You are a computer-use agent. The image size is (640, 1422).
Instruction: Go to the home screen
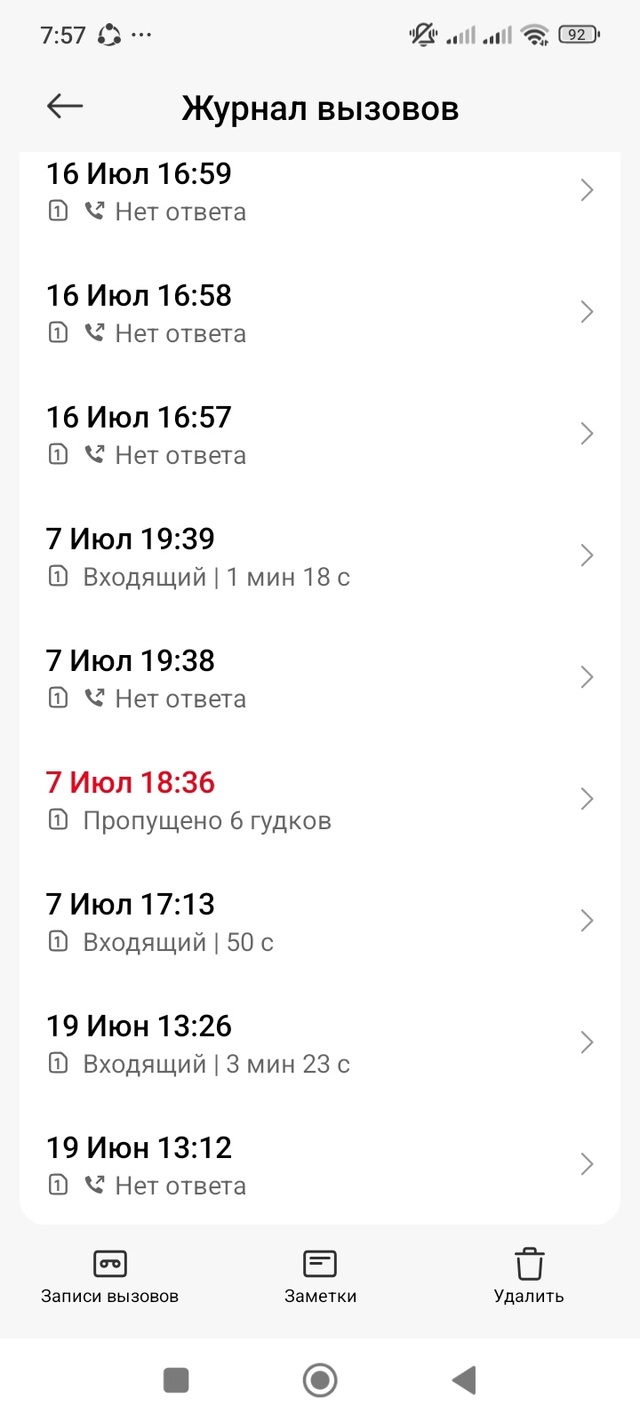(320, 1381)
